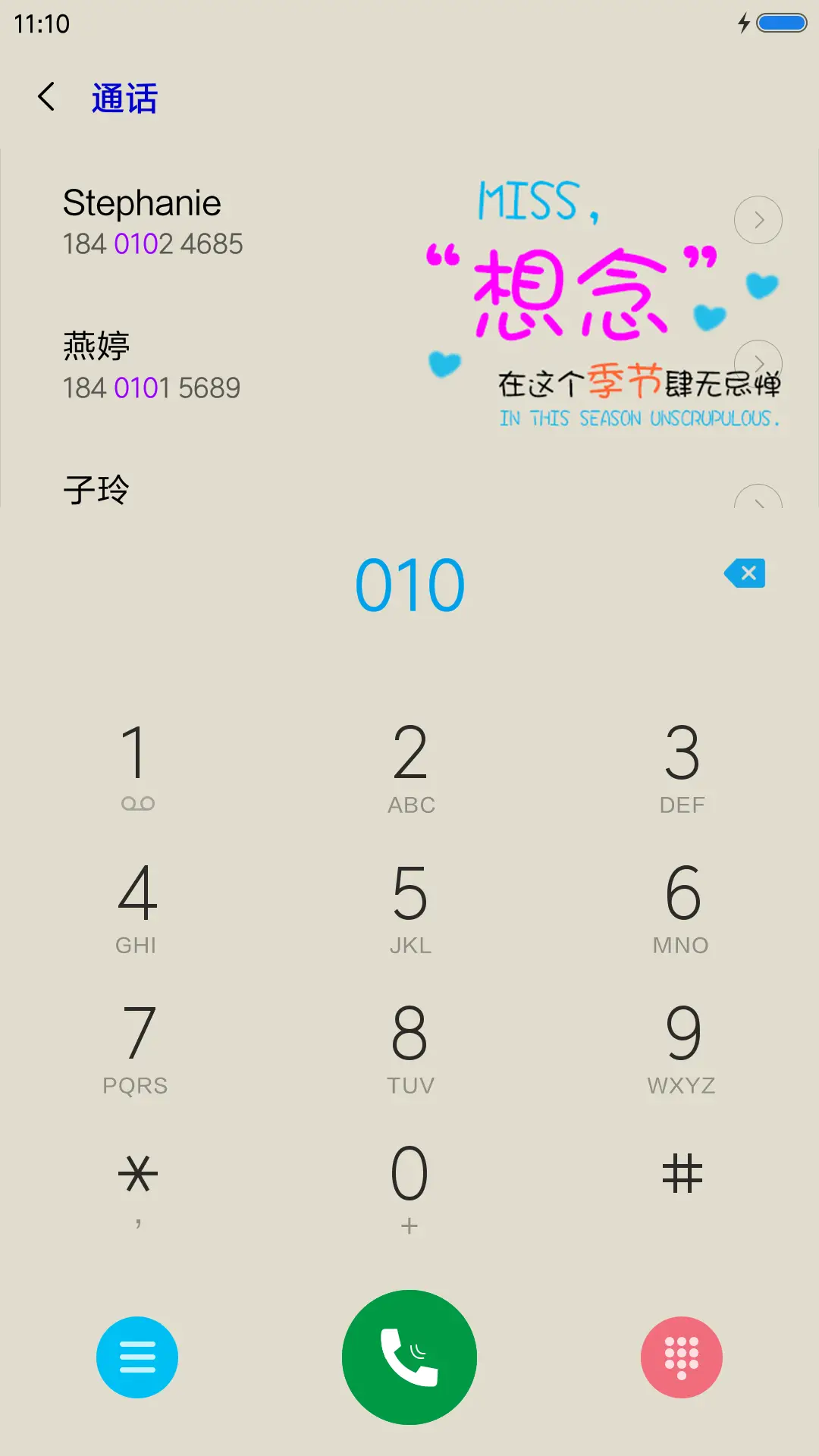Tap the voicemail icon under digit 1
This screenshot has height=1456, width=819.
137,804
